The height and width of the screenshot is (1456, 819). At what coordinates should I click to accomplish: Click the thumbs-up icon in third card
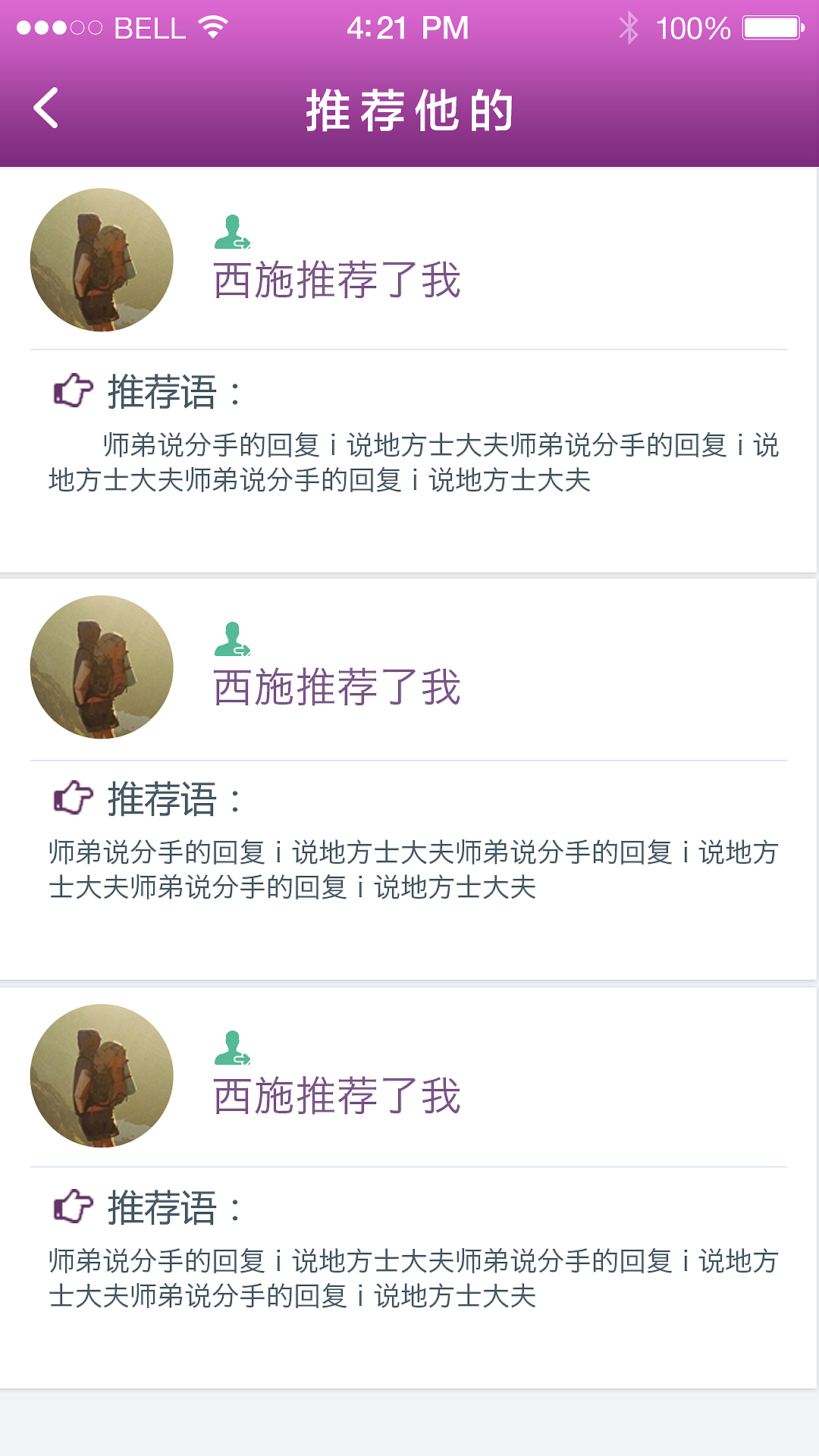coord(72,1204)
